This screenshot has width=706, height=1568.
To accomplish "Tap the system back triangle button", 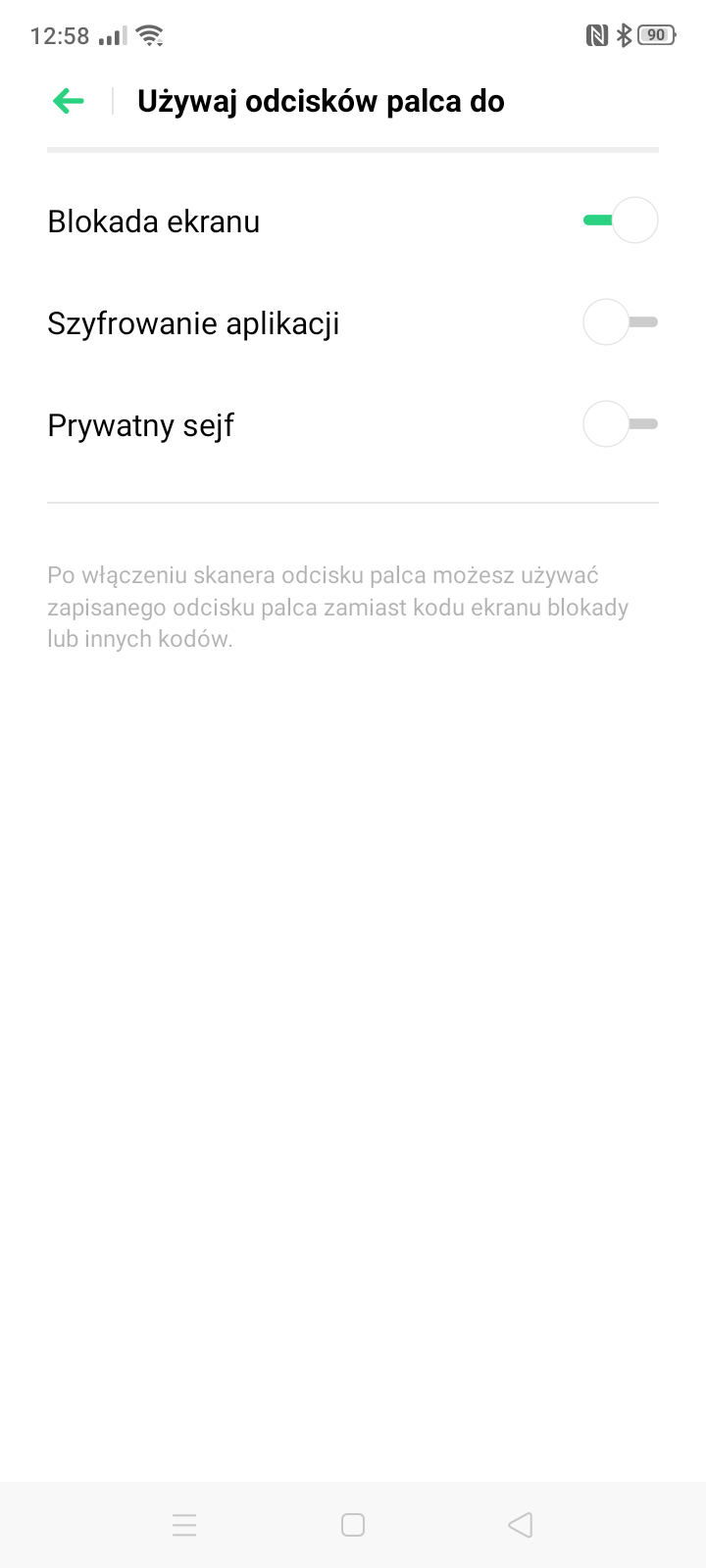I will (x=521, y=1525).
